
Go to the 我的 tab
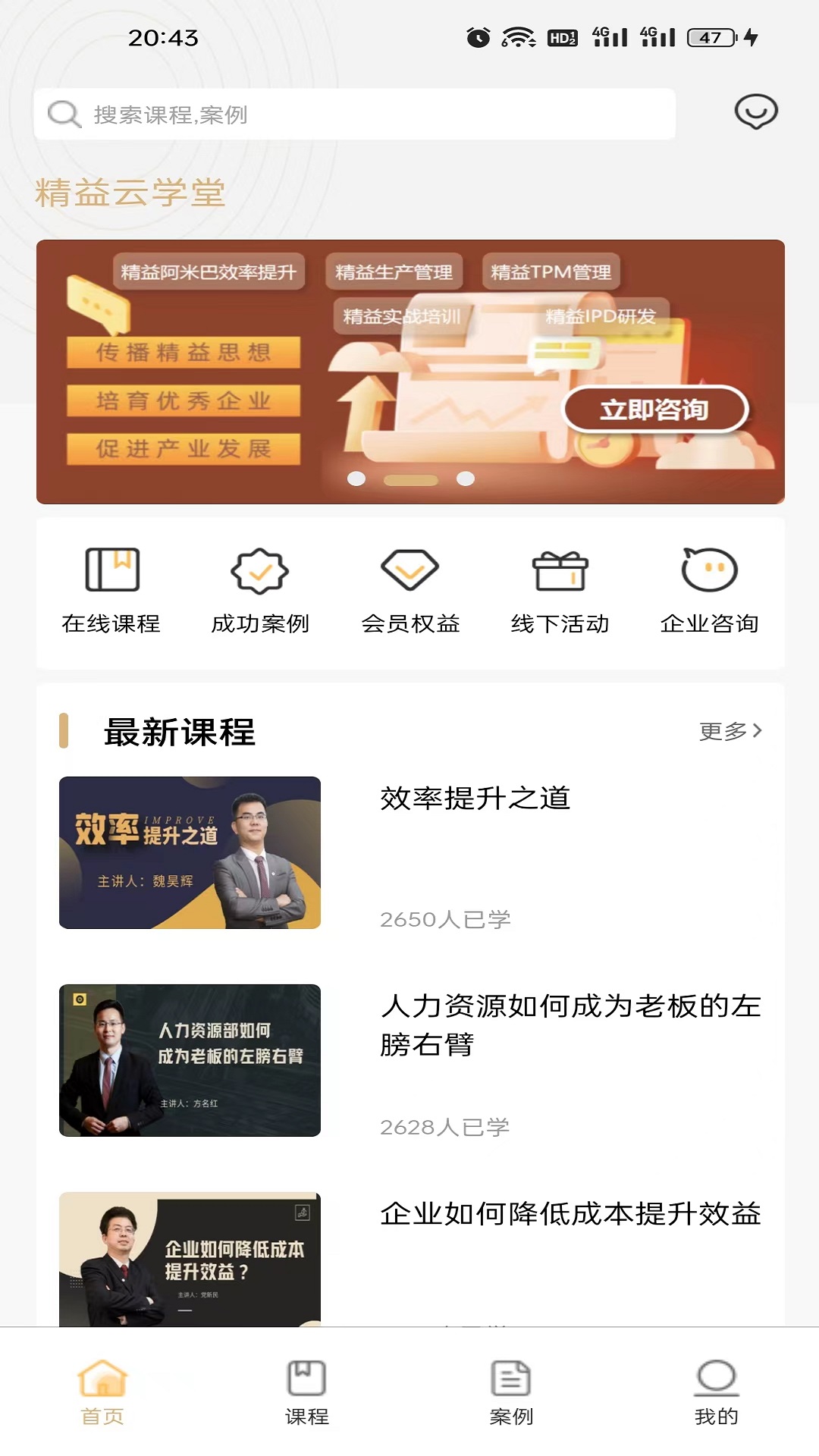point(716,1392)
